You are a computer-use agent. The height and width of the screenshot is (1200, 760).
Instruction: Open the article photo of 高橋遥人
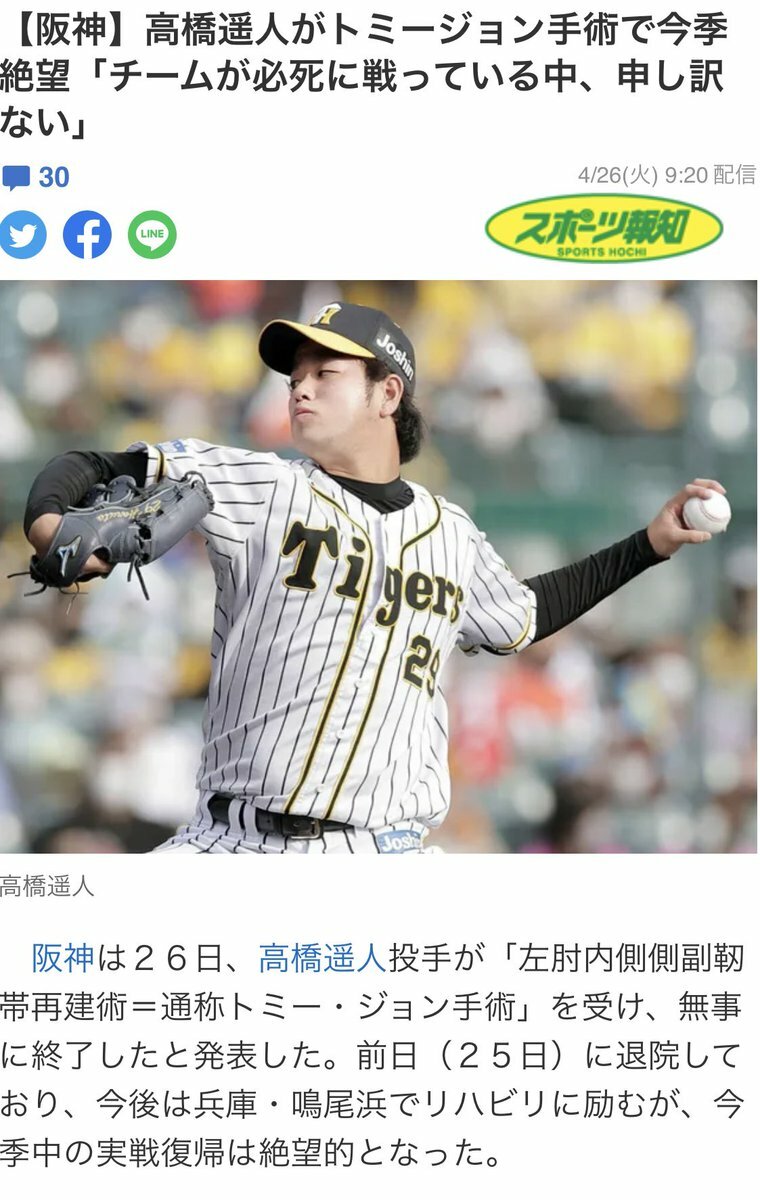click(378, 566)
